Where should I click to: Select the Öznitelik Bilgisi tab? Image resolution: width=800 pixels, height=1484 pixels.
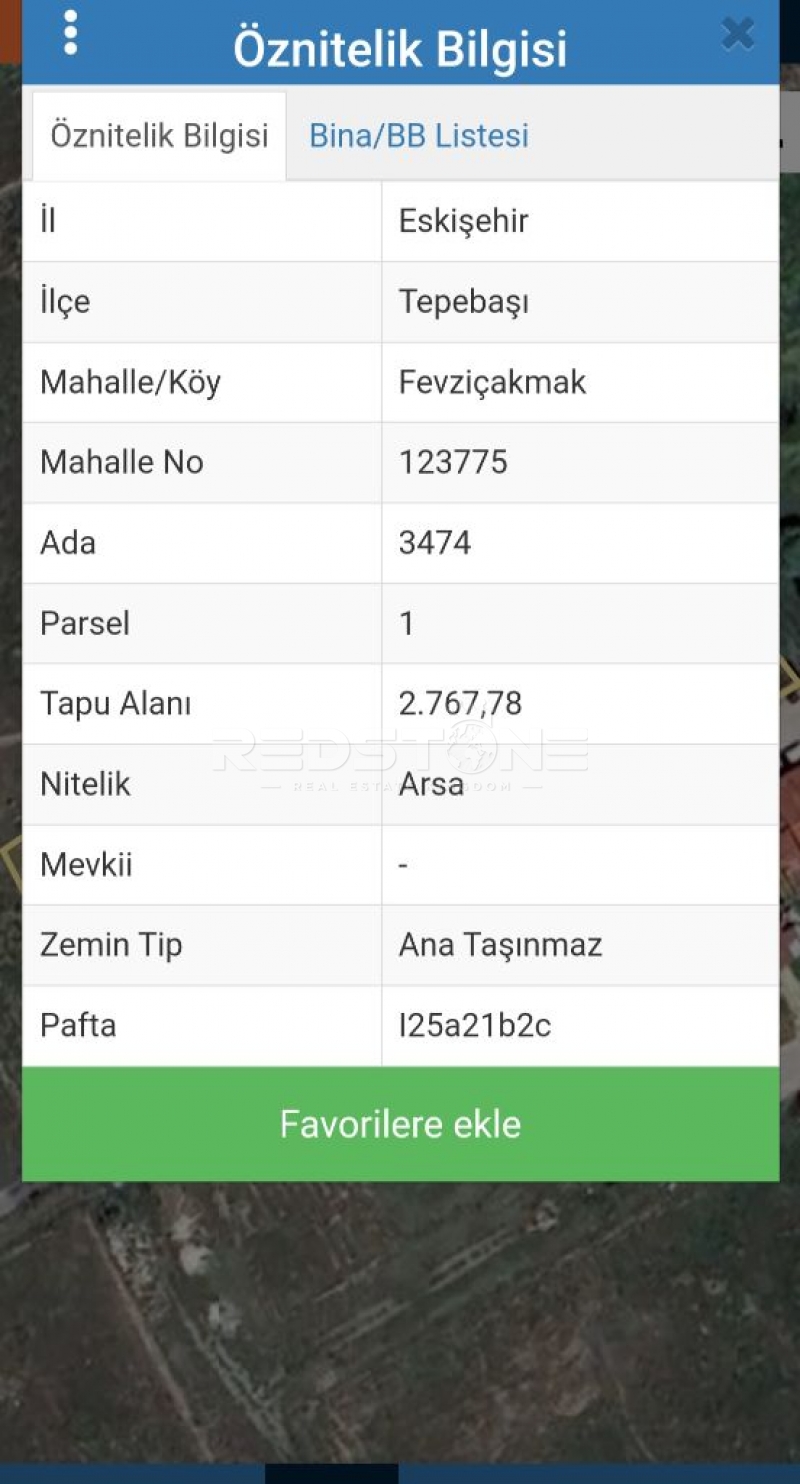click(159, 136)
